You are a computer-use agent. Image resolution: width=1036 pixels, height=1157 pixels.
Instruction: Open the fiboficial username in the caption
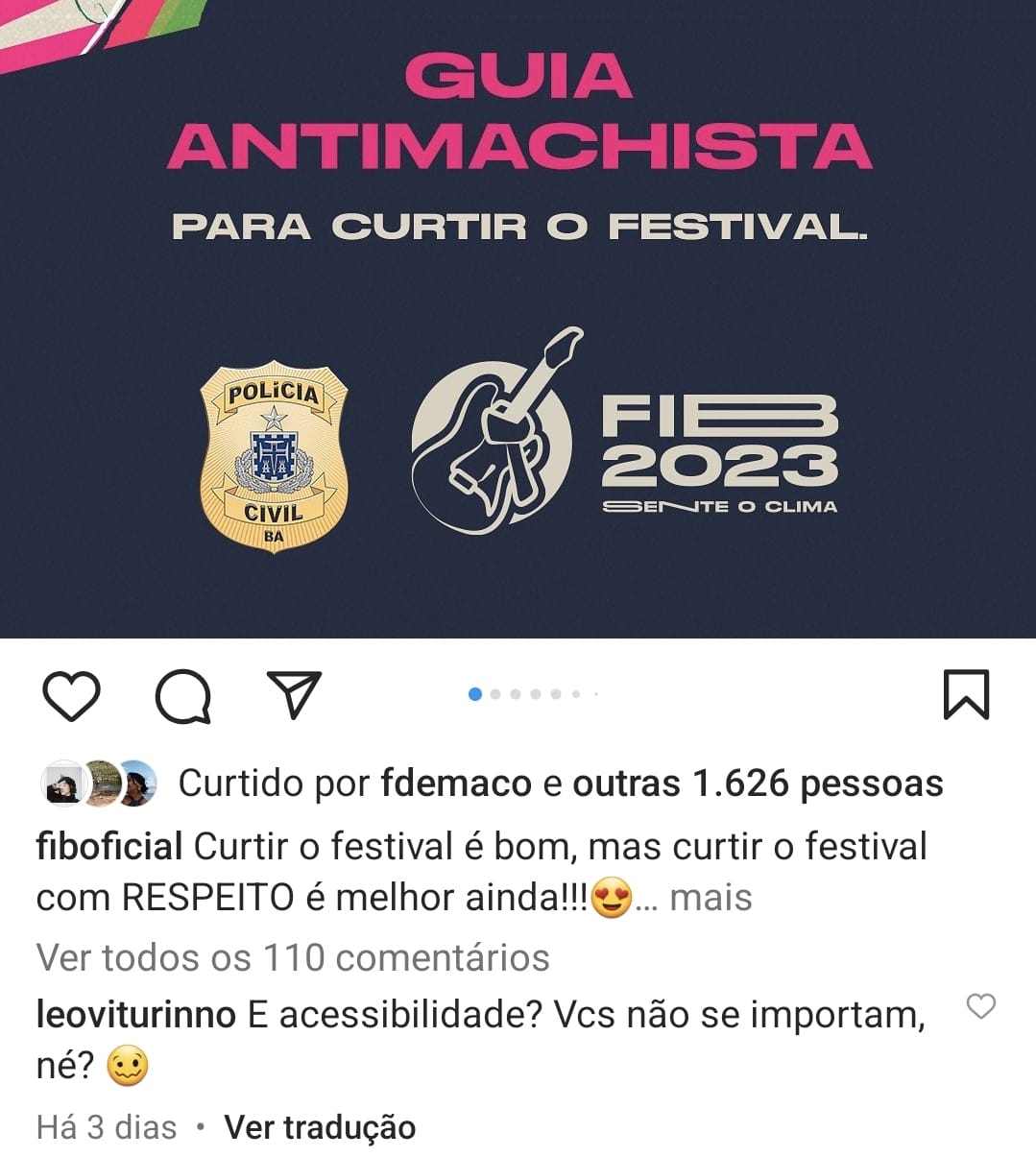pyautogui.click(x=108, y=847)
